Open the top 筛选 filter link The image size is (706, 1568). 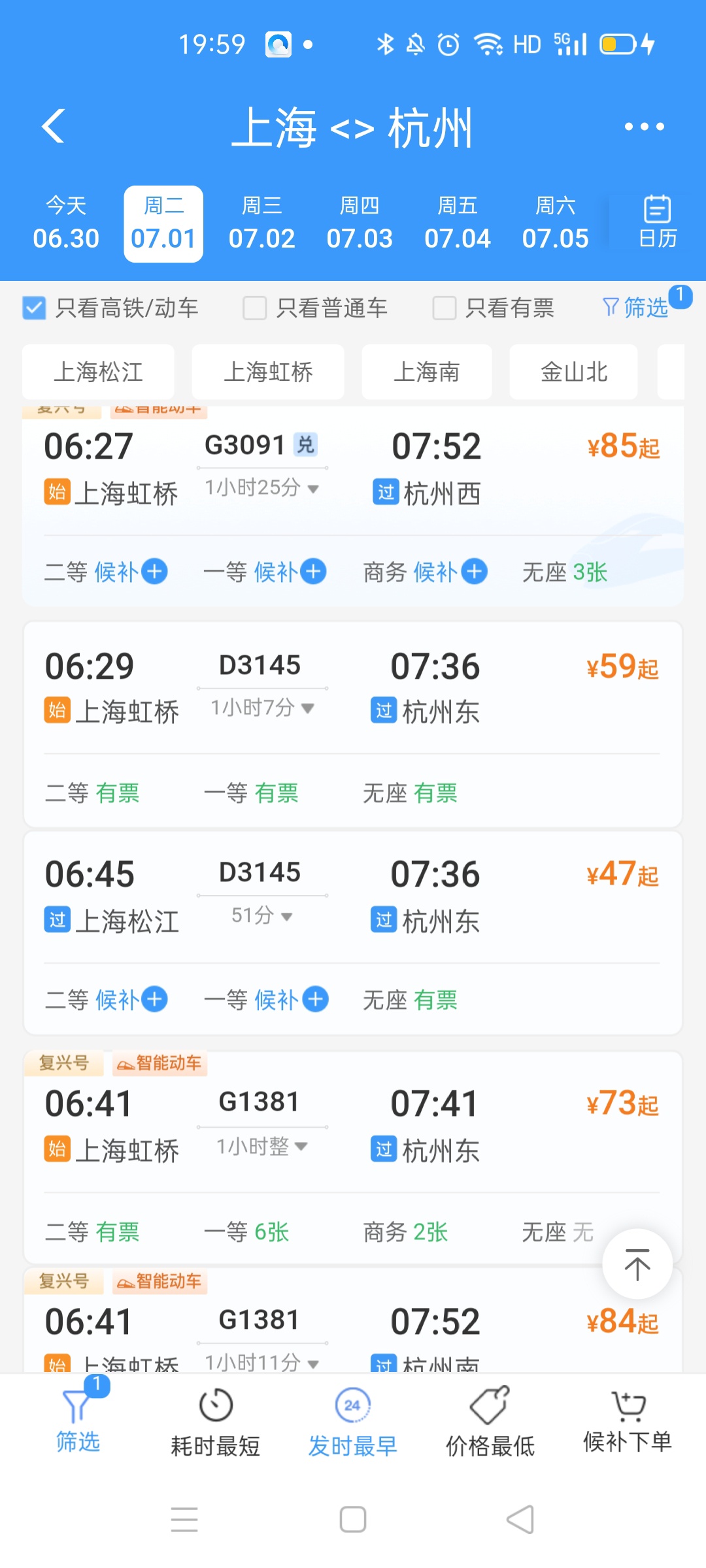635,307
